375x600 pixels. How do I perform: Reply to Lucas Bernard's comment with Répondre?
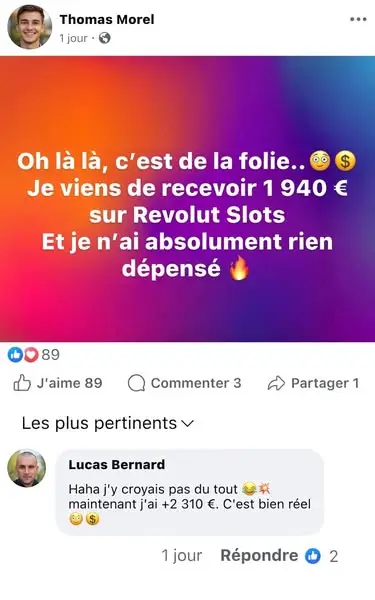click(259, 556)
